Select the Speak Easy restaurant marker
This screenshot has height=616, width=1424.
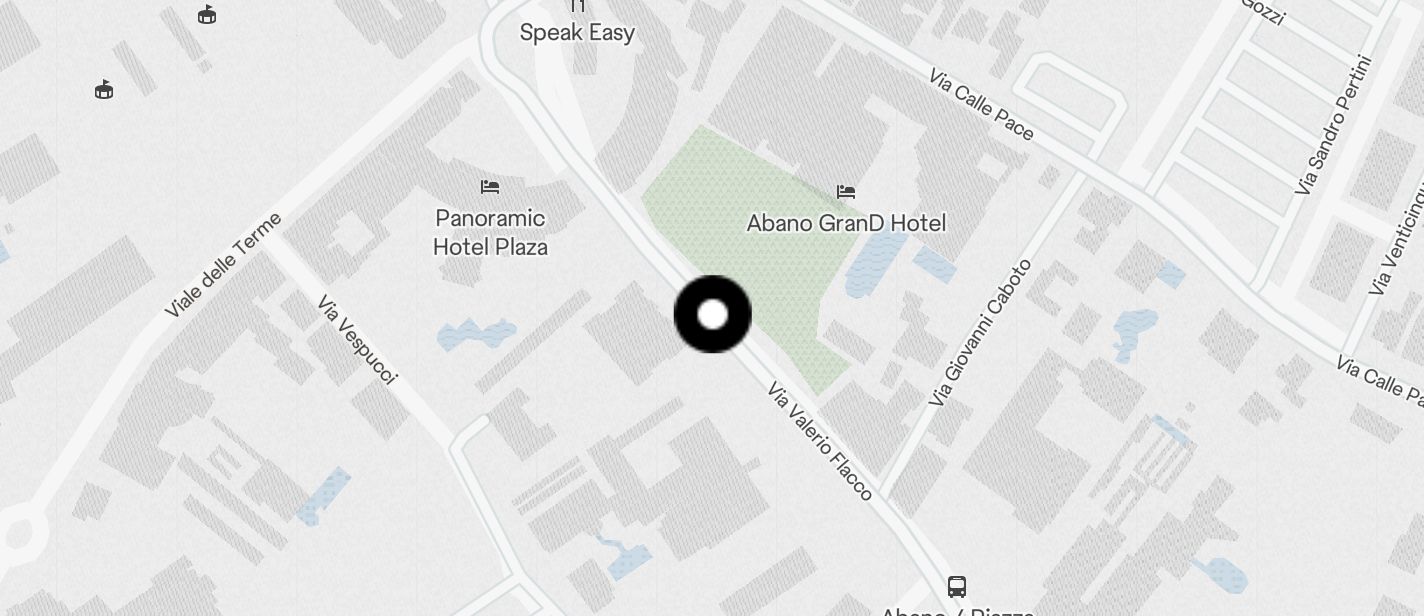577,7
